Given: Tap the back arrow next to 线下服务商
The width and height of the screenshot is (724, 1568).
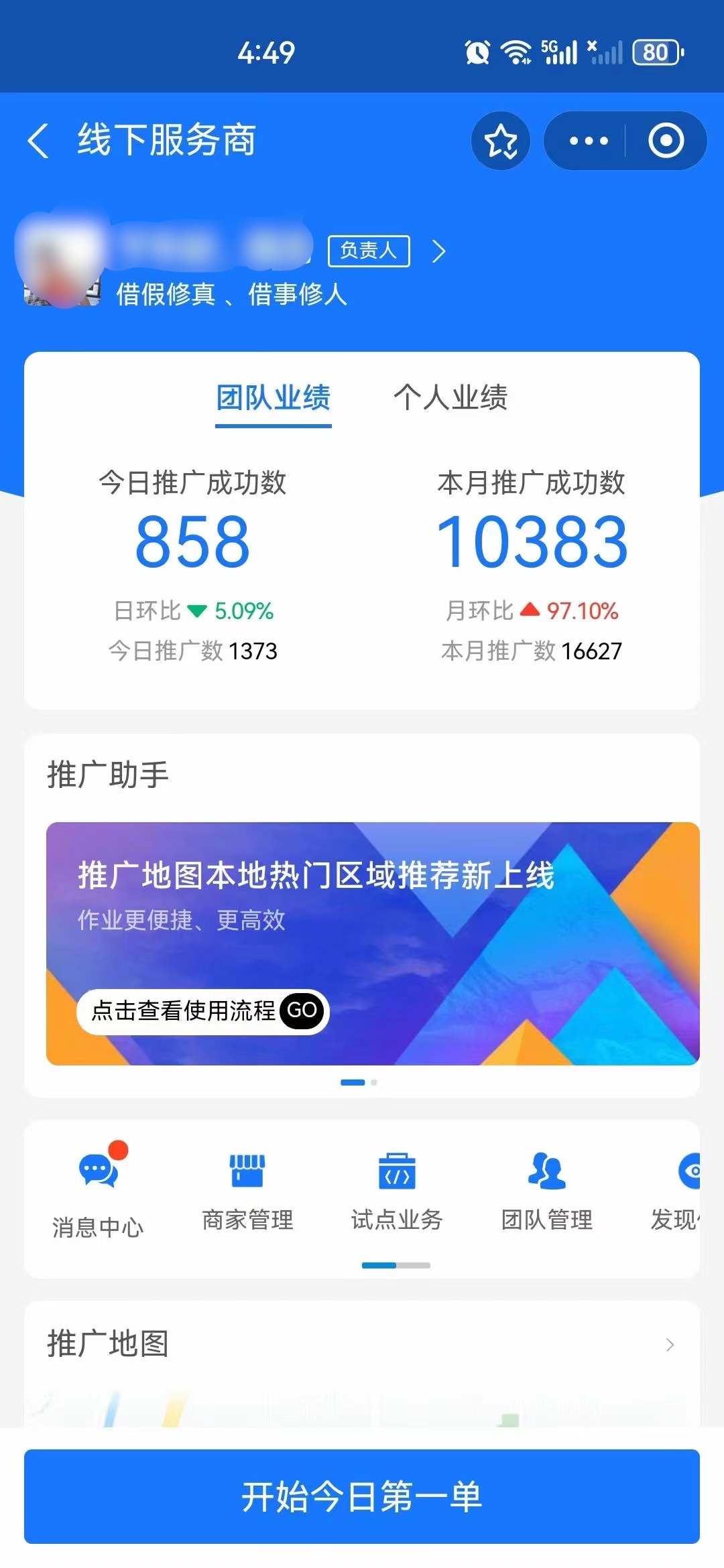Looking at the screenshot, I should click(38, 141).
